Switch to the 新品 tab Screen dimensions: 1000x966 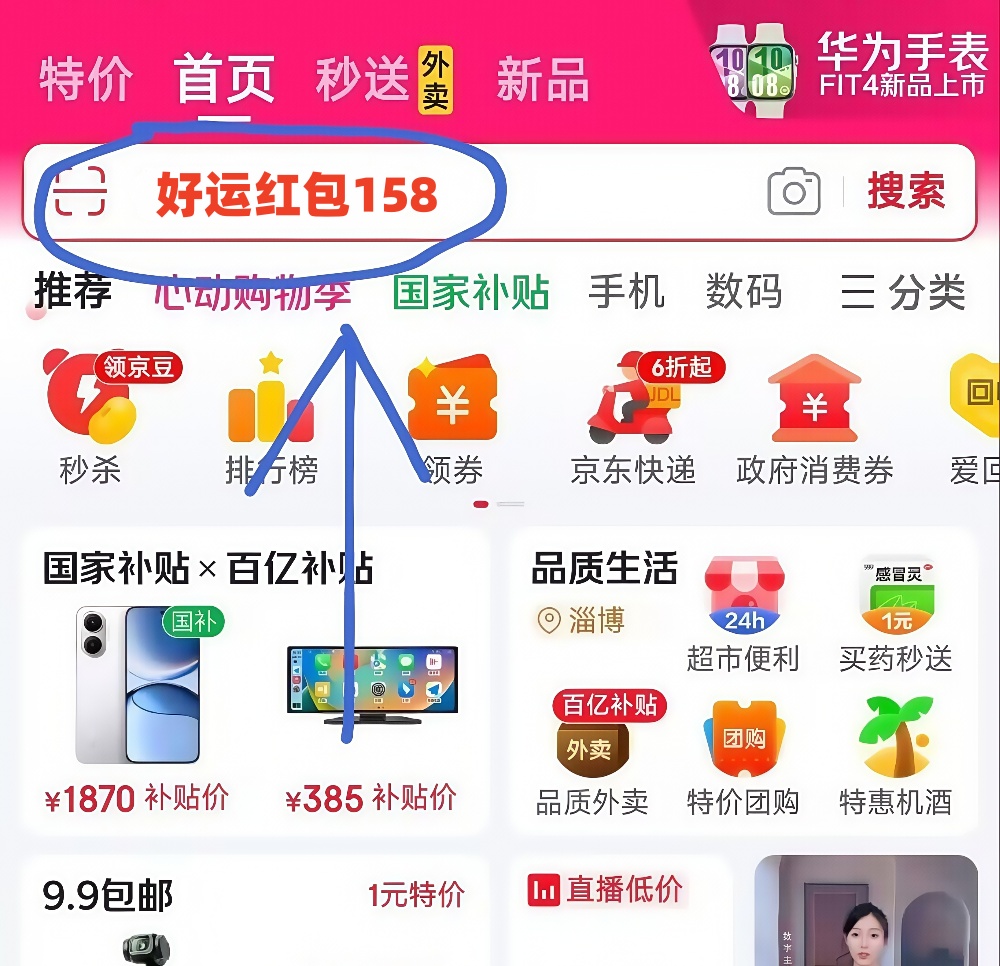click(x=542, y=80)
